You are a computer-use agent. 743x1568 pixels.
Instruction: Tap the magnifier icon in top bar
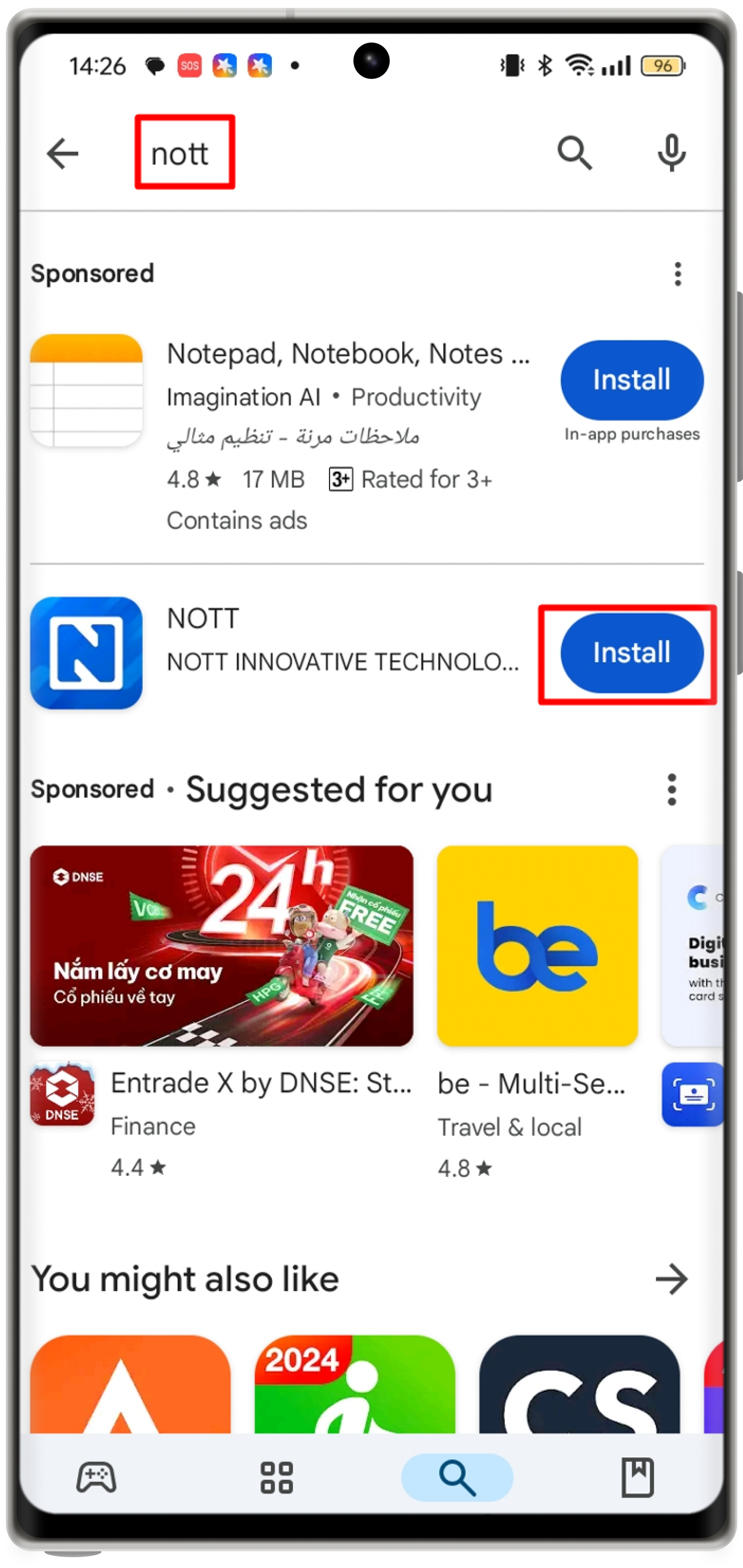(x=574, y=153)
